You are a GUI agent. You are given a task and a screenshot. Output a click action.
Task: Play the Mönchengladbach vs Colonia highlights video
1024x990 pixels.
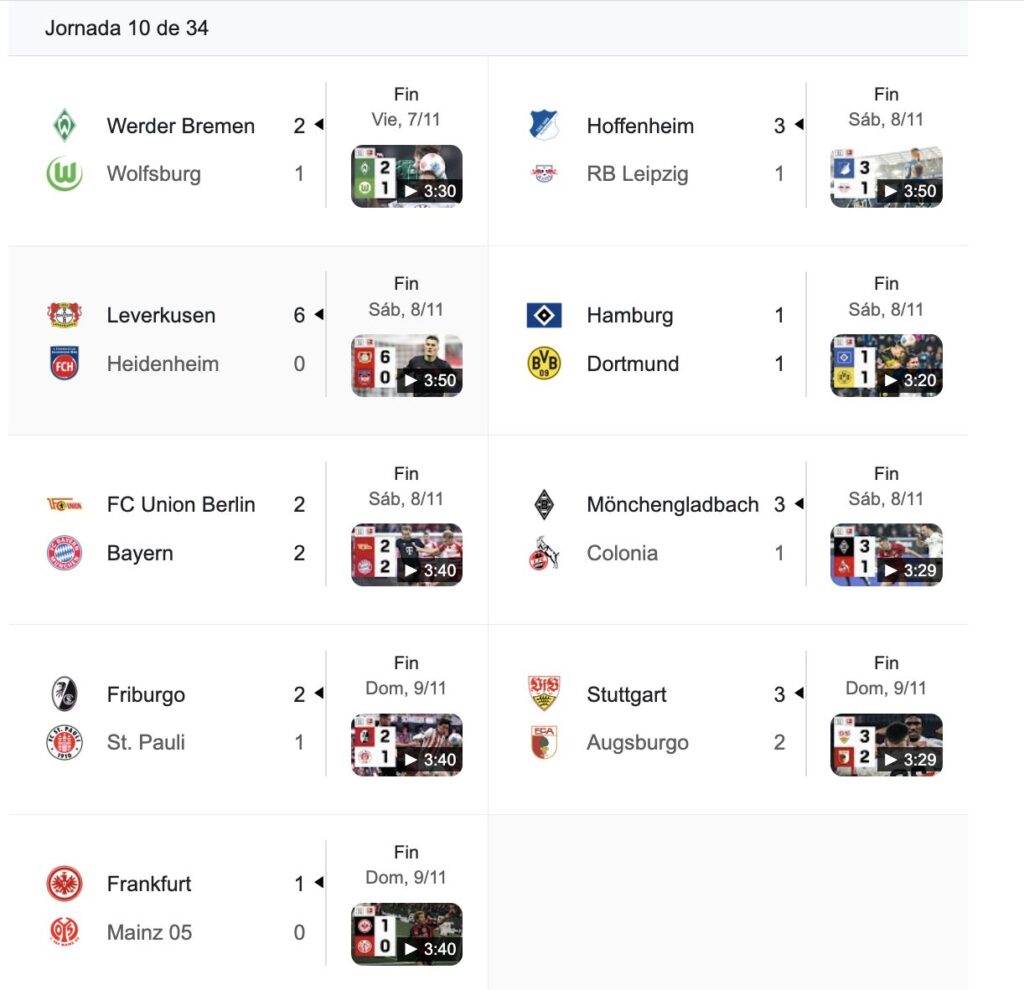pyautogui.click(x=886, y=555)
